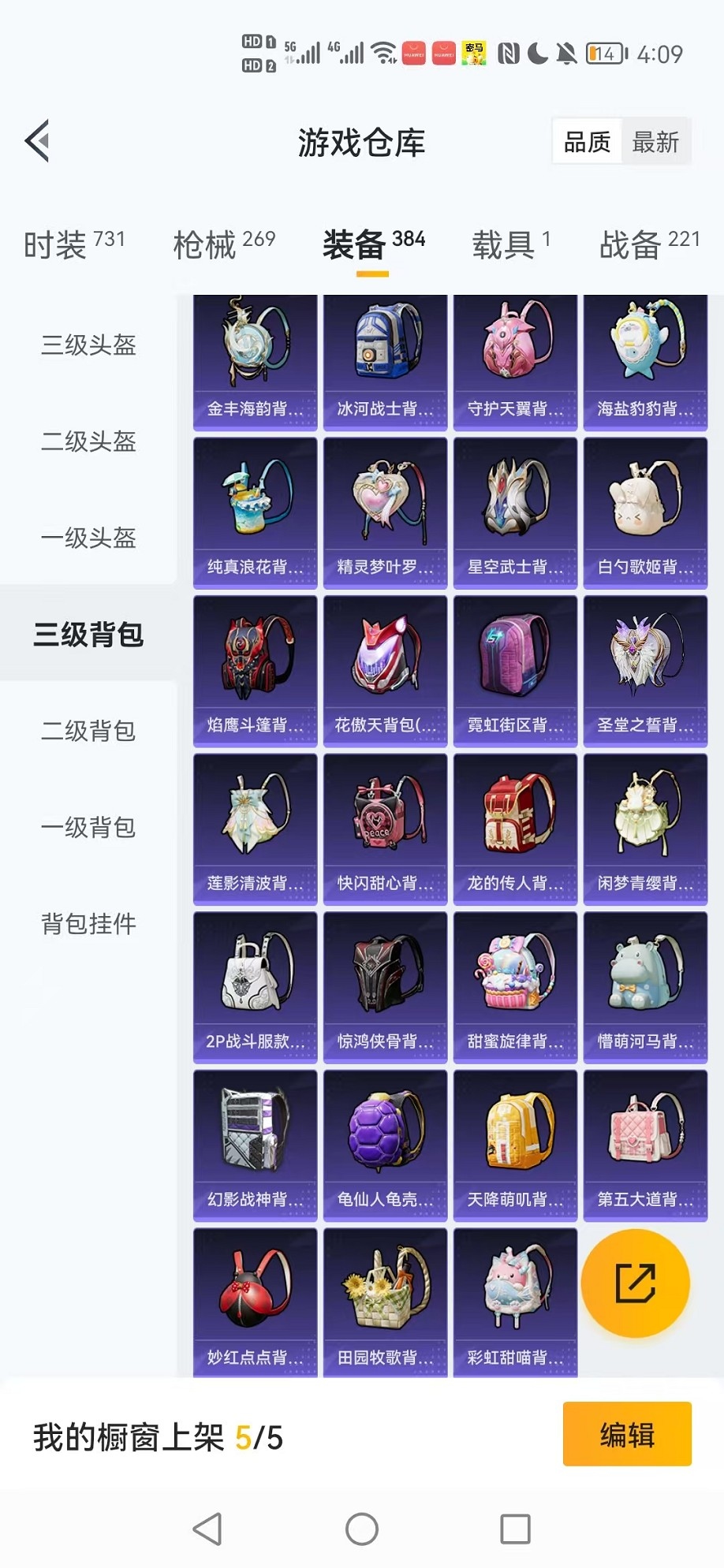724x1568 pixels.
Task: Tap the system home button
Action: [362, 1529]
